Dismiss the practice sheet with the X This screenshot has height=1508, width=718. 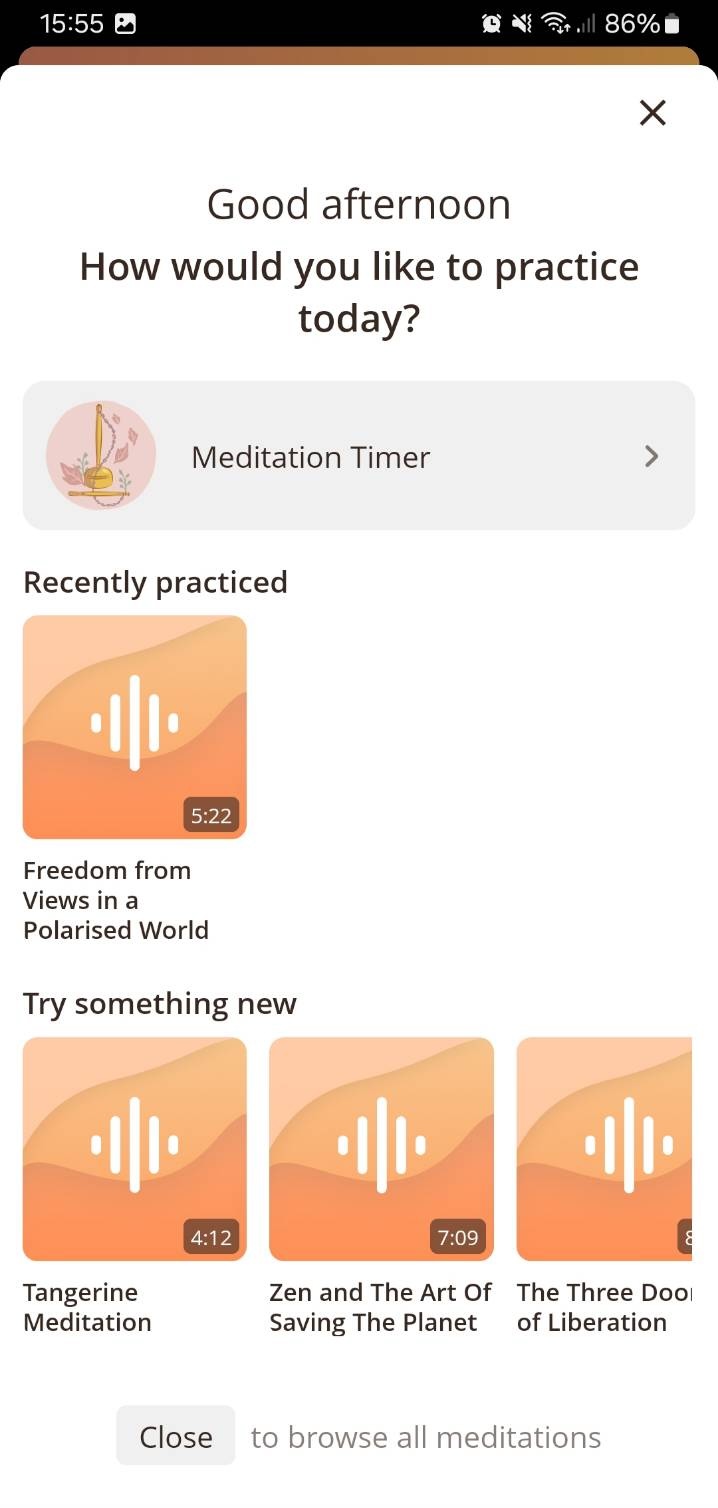[x=652, y=113]
